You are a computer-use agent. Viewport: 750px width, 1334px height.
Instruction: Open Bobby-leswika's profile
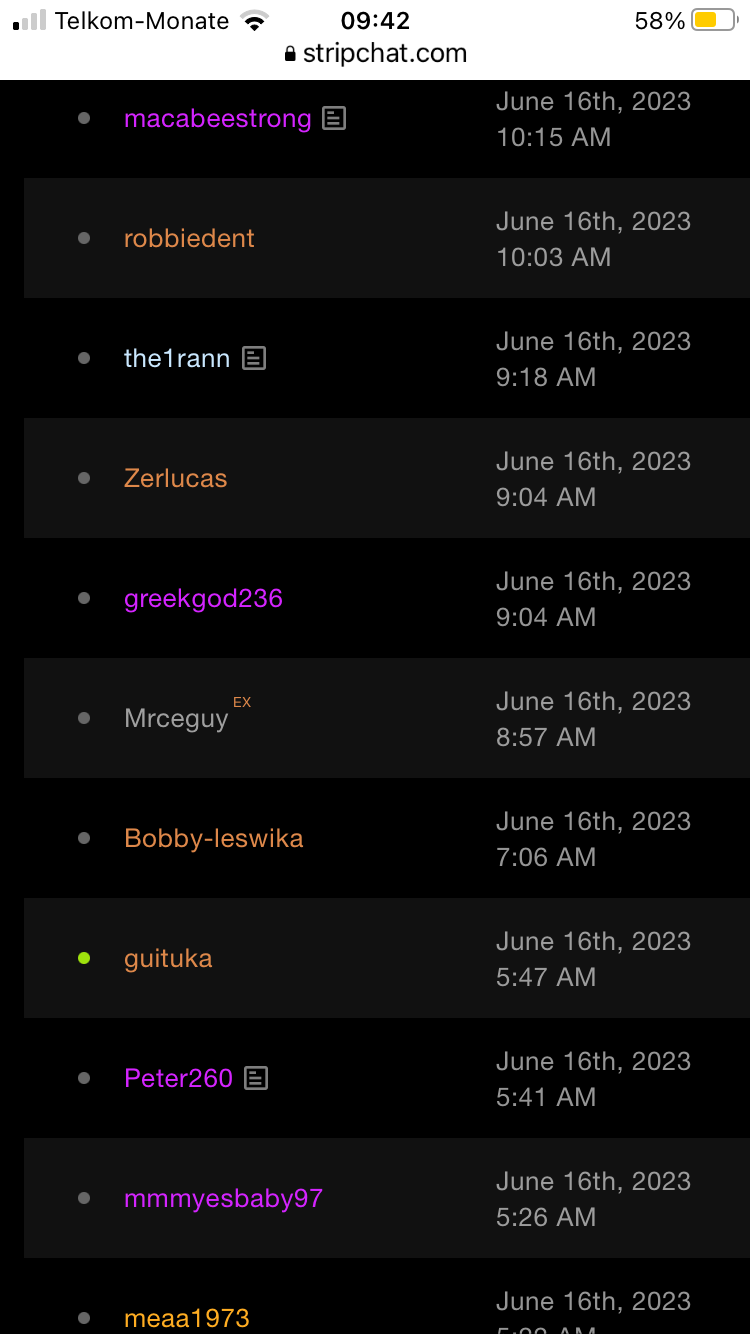(213, 839)
